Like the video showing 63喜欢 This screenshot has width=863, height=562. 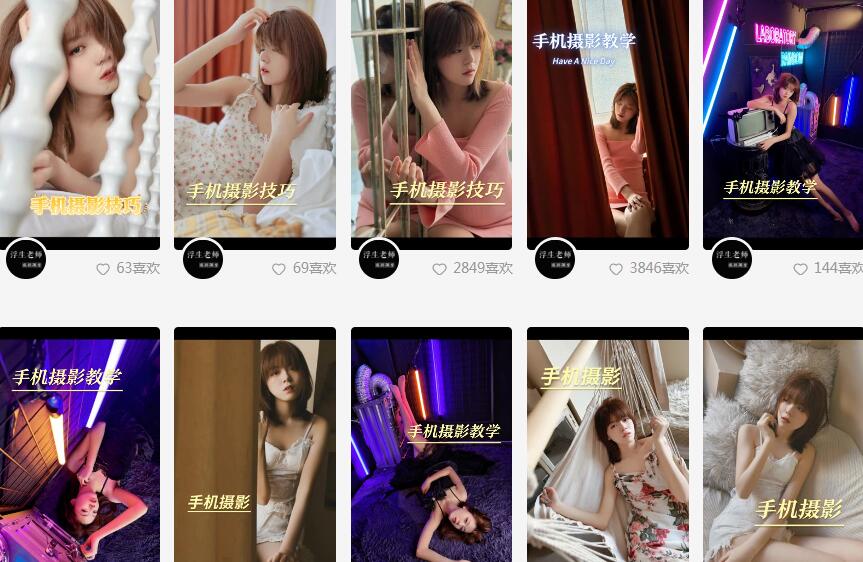point(103,269)
